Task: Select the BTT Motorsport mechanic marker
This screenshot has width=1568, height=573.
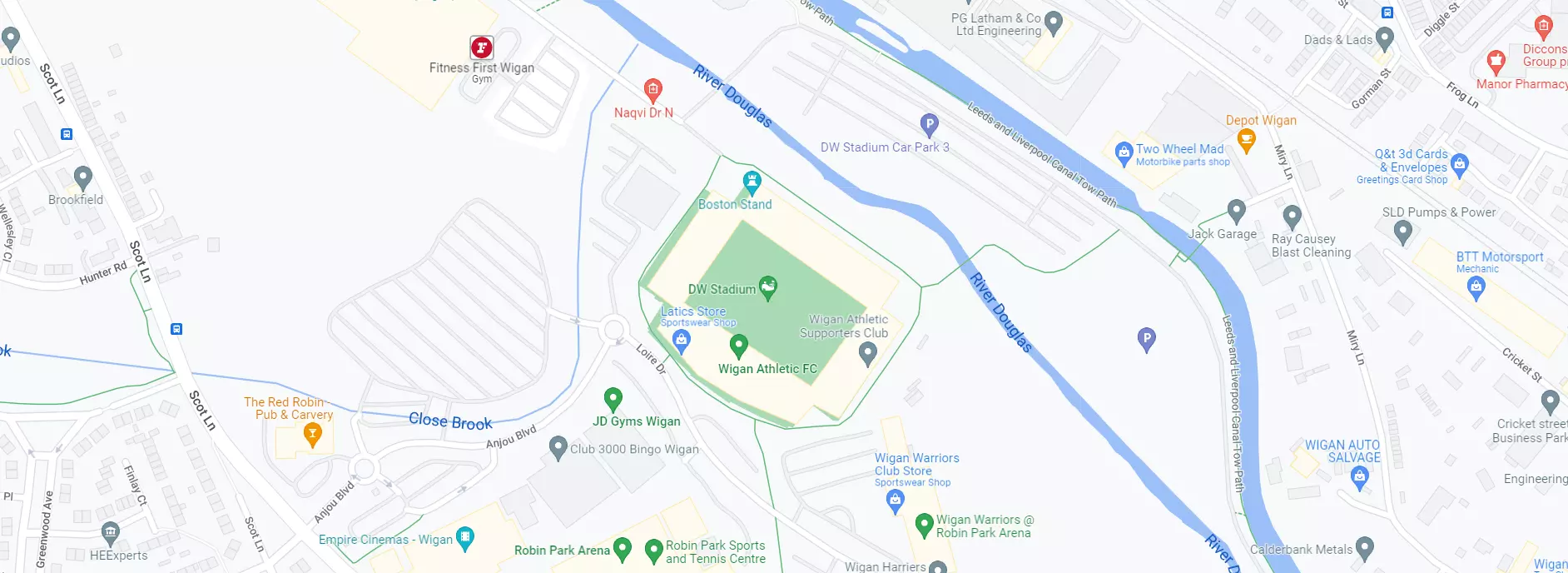Action: (x=1476, y=288)
